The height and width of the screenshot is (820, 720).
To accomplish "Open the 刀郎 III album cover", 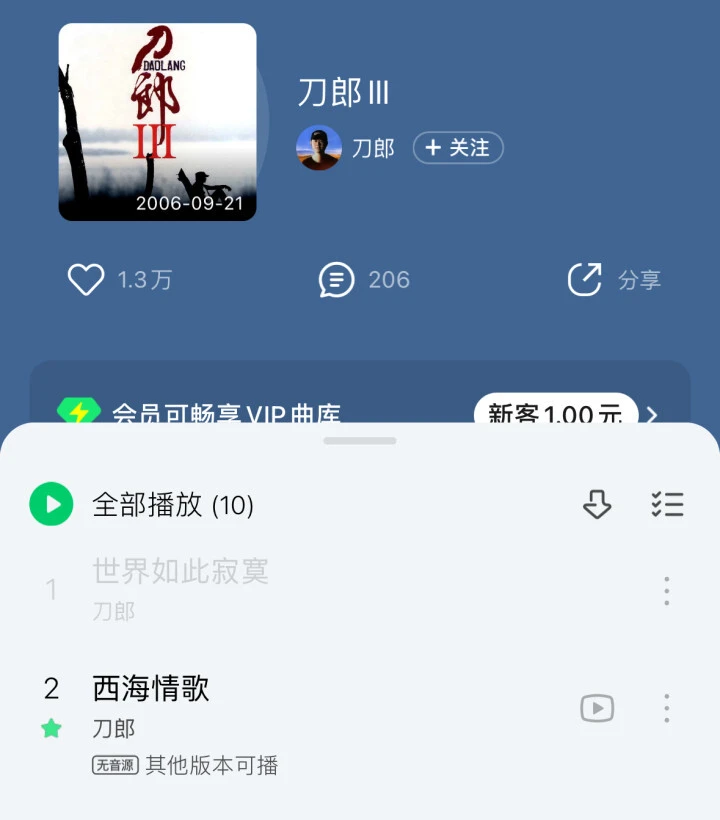I will coord(157,122).
